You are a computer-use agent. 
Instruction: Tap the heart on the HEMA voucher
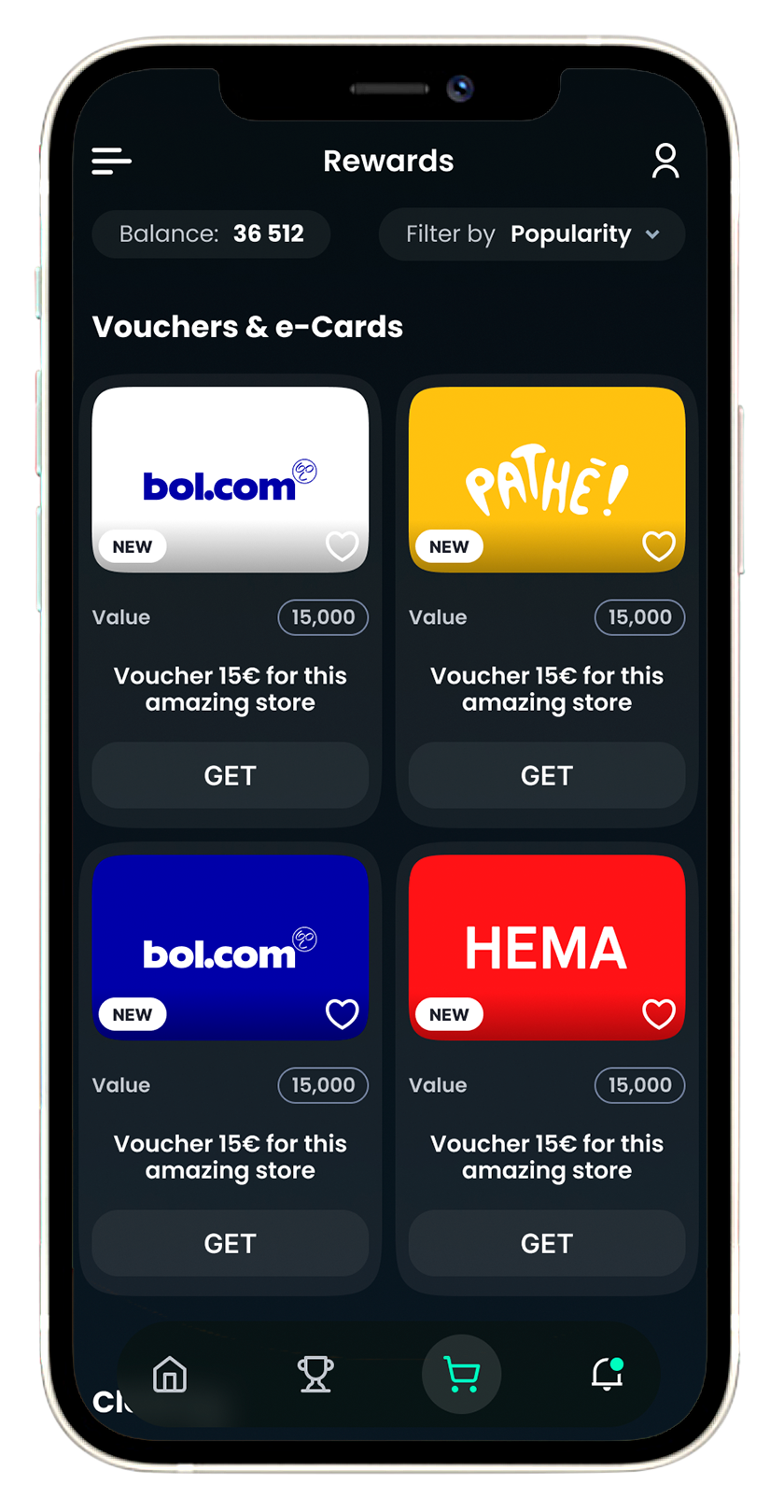pyautogui.click(x=658, y=1013)
